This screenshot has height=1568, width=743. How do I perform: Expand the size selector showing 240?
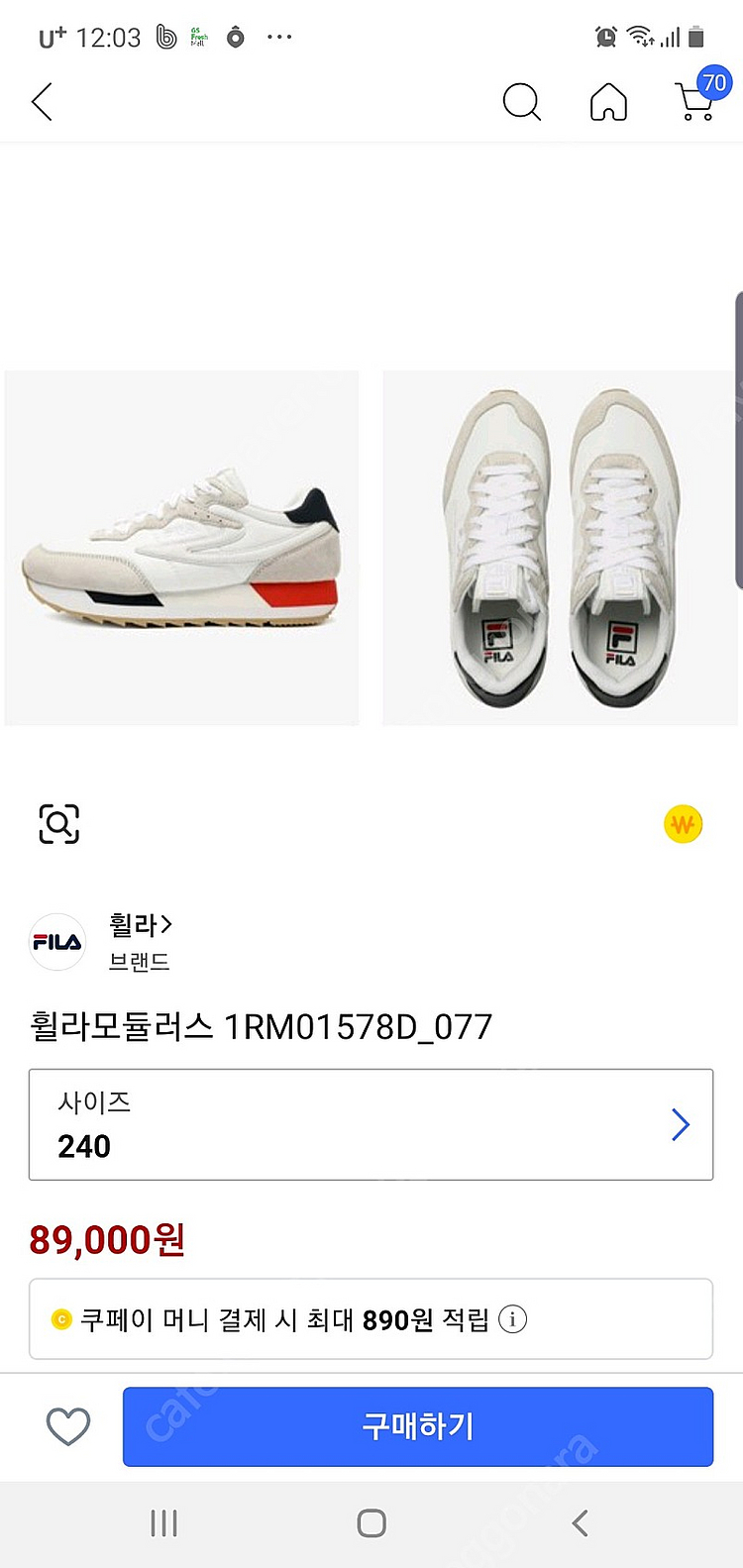coord(371,1125)
